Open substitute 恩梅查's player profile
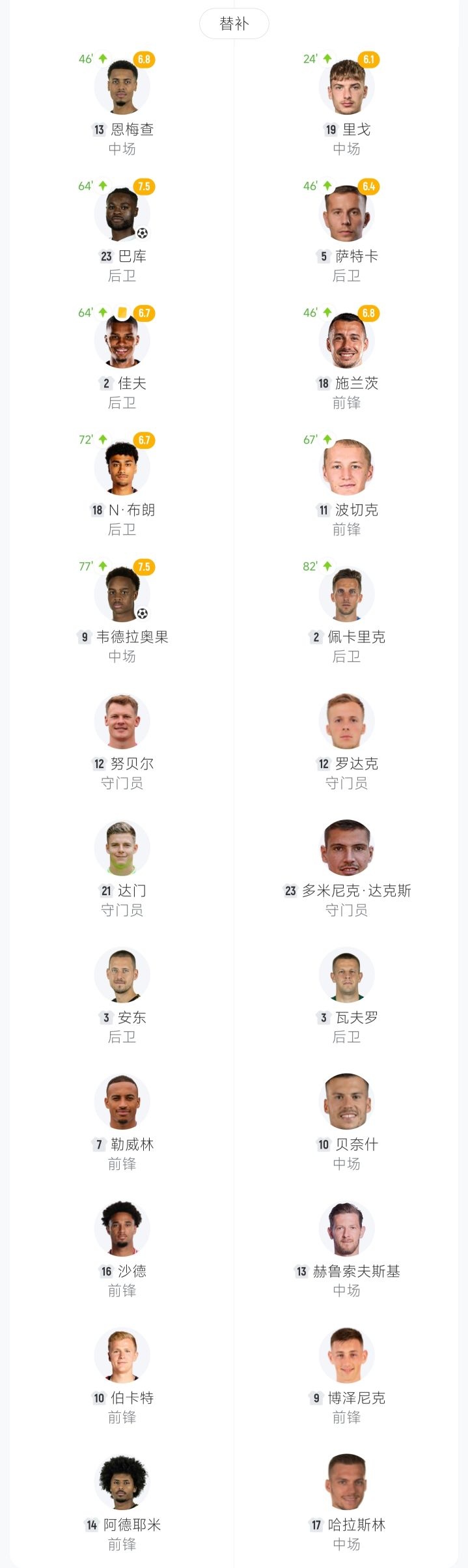This screenshot has width=468, height=1568. click(x=122, y=87)
